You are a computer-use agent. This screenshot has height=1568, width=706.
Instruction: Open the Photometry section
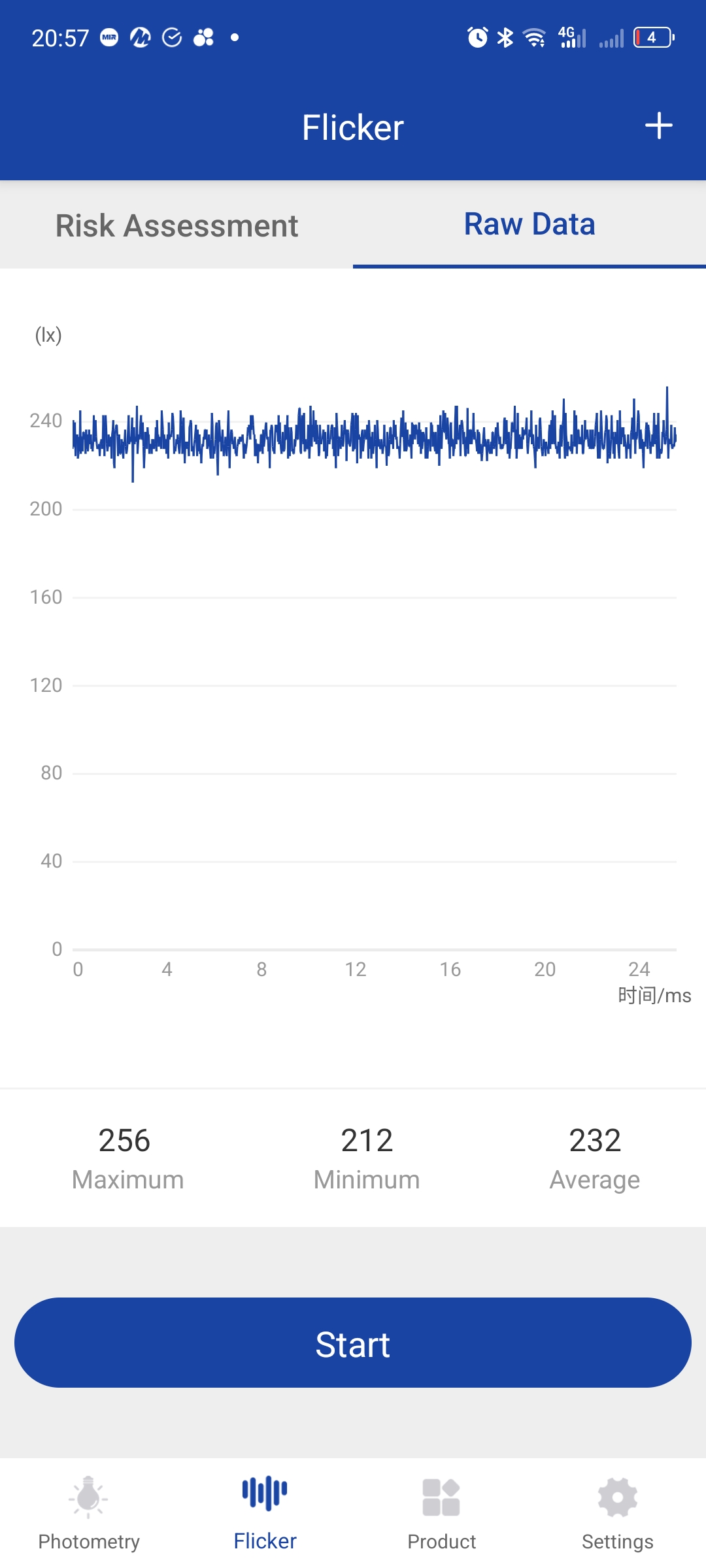tap(88, 1513)
